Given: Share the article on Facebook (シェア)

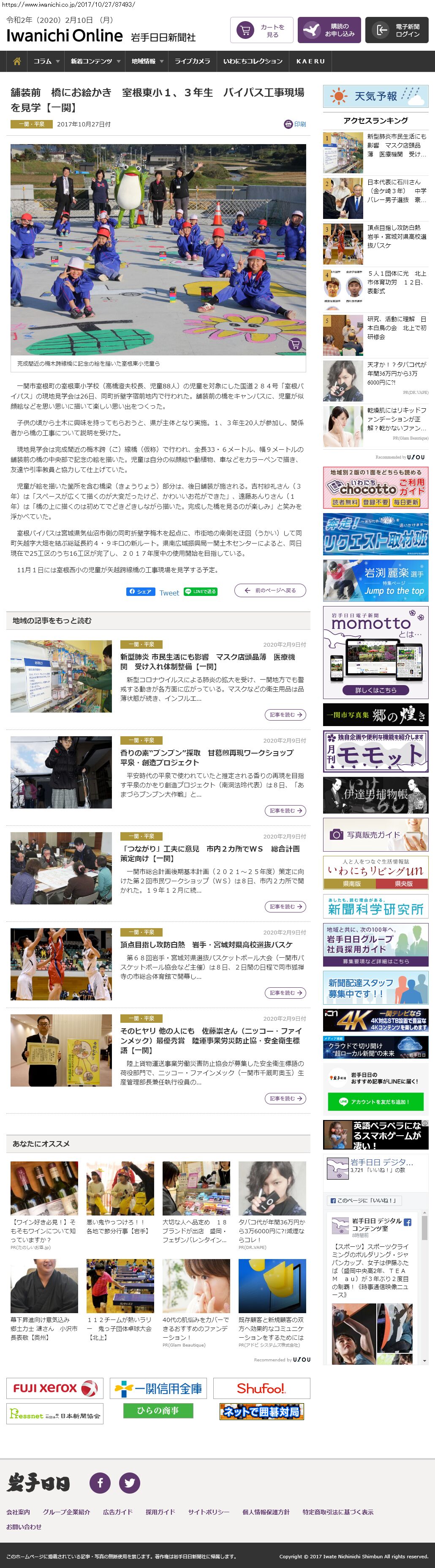Looking at the screenshot, I should (x=140, y=592).
